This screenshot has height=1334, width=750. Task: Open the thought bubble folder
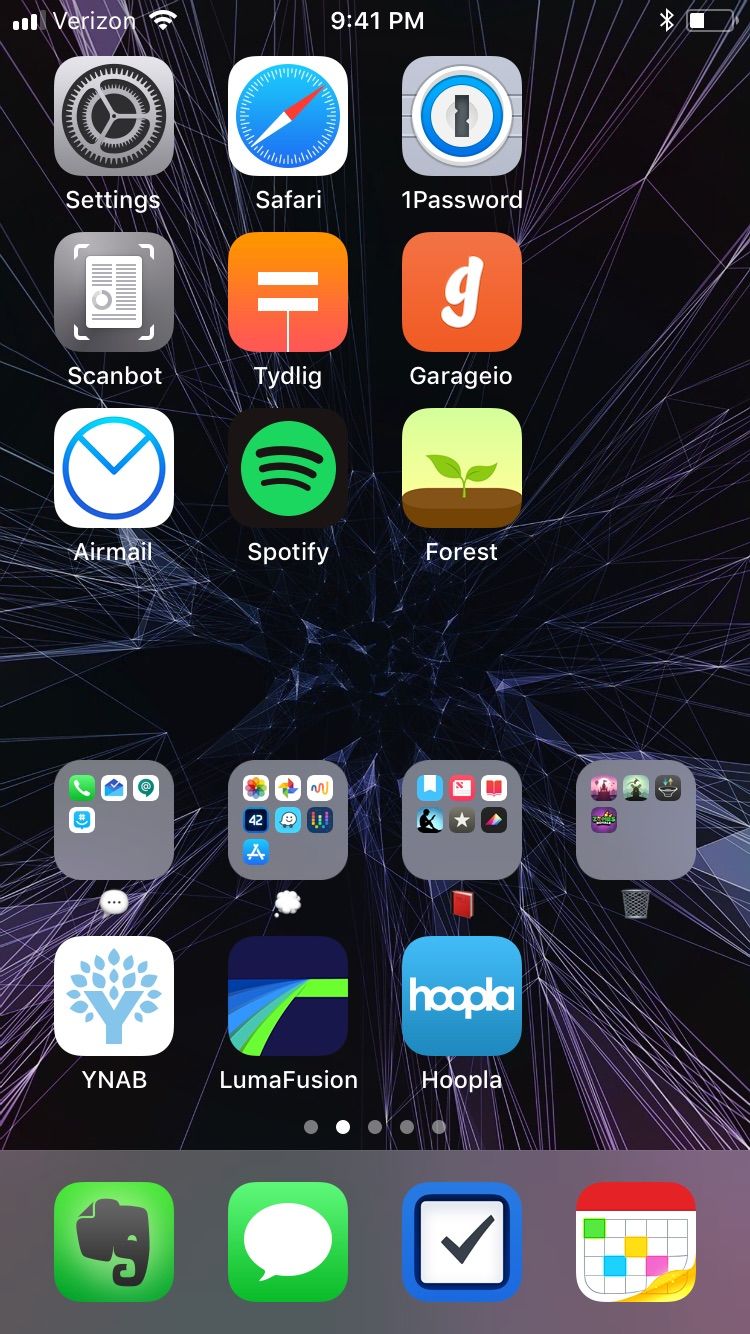tap(288, 820)
